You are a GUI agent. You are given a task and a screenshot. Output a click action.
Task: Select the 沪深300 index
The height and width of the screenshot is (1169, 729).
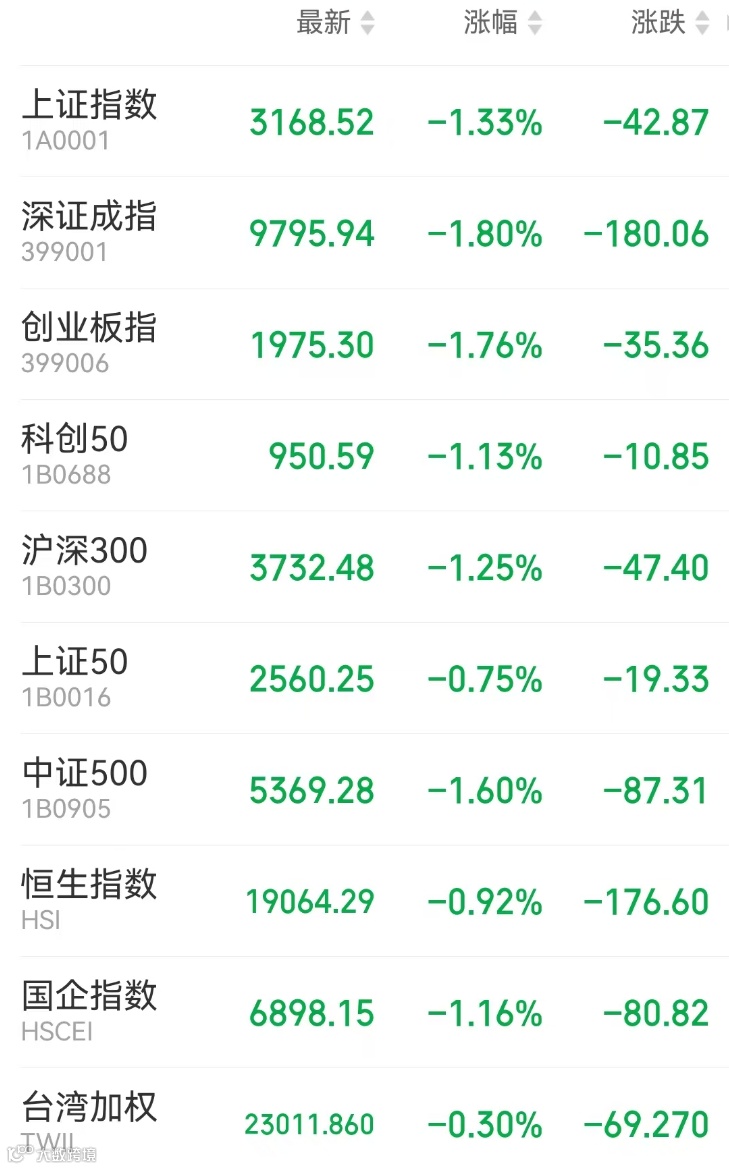(85, 566)
